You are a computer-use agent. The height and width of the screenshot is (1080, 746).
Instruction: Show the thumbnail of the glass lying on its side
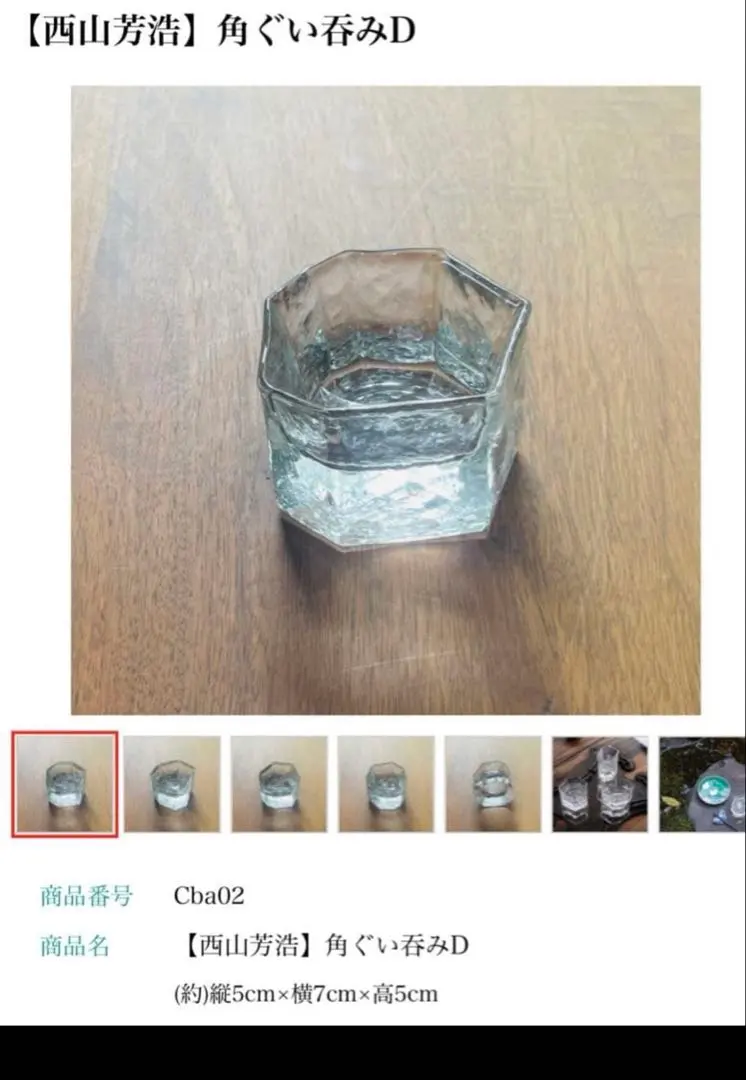493,784
